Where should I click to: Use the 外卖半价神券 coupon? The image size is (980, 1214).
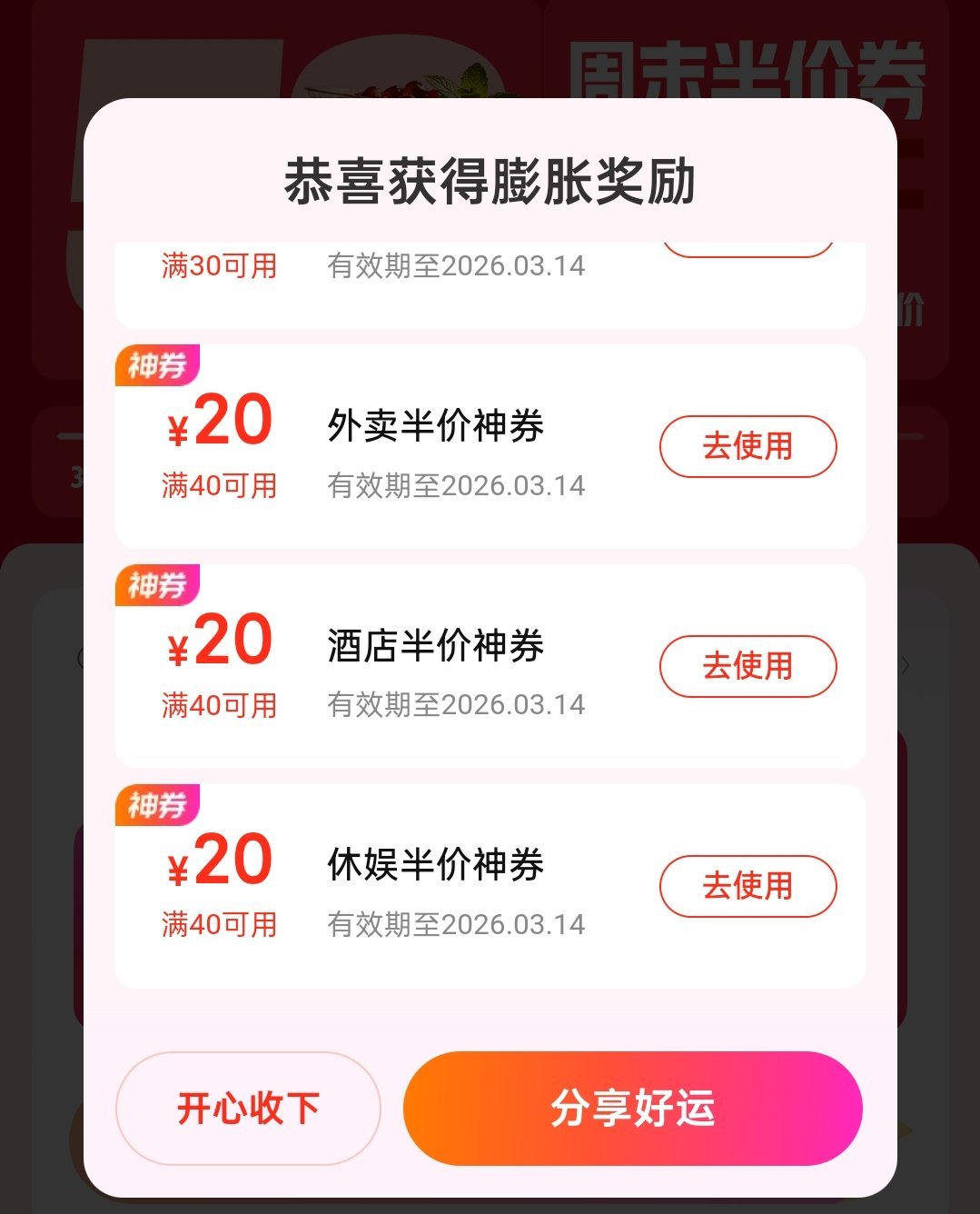(747, 446)
